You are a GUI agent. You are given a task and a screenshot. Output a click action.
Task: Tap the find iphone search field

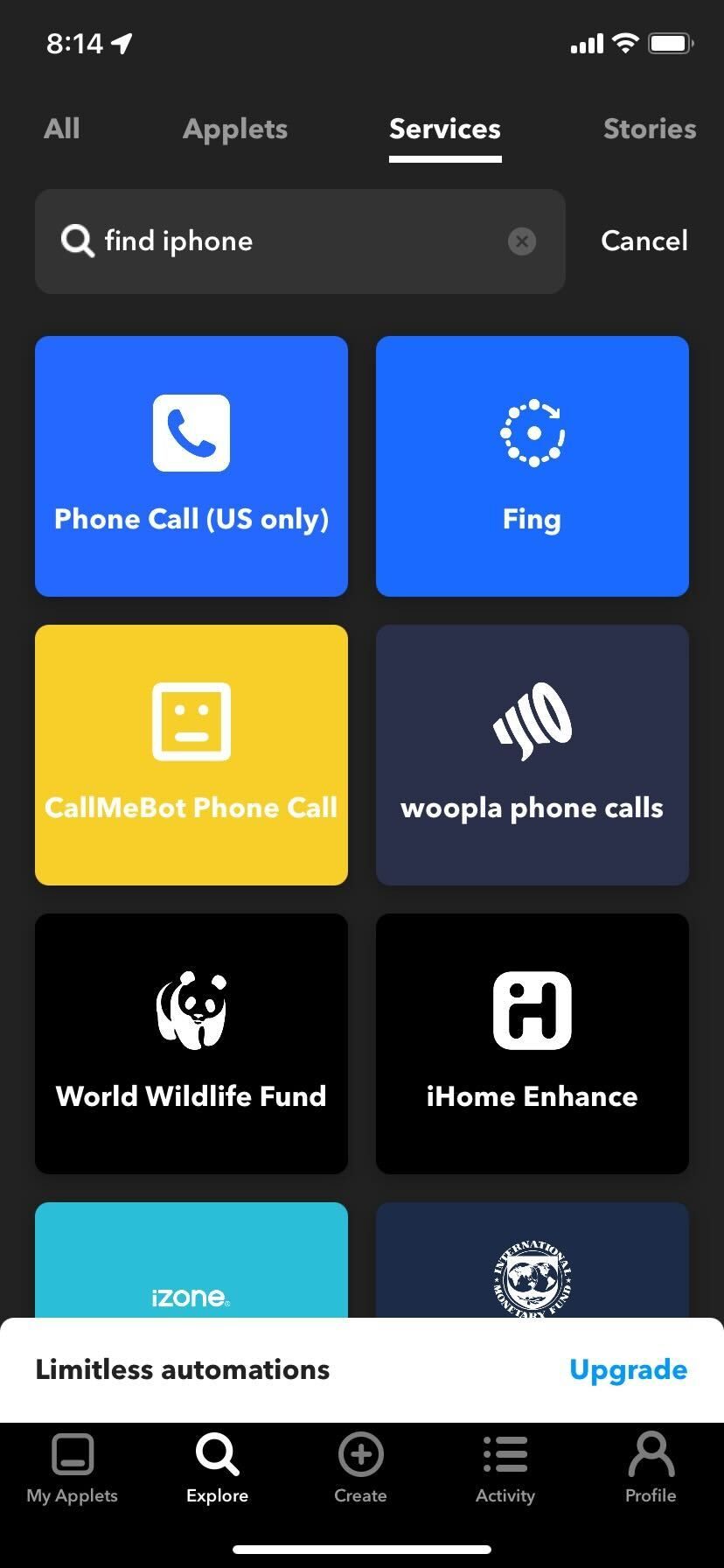(x=262, y=241)
